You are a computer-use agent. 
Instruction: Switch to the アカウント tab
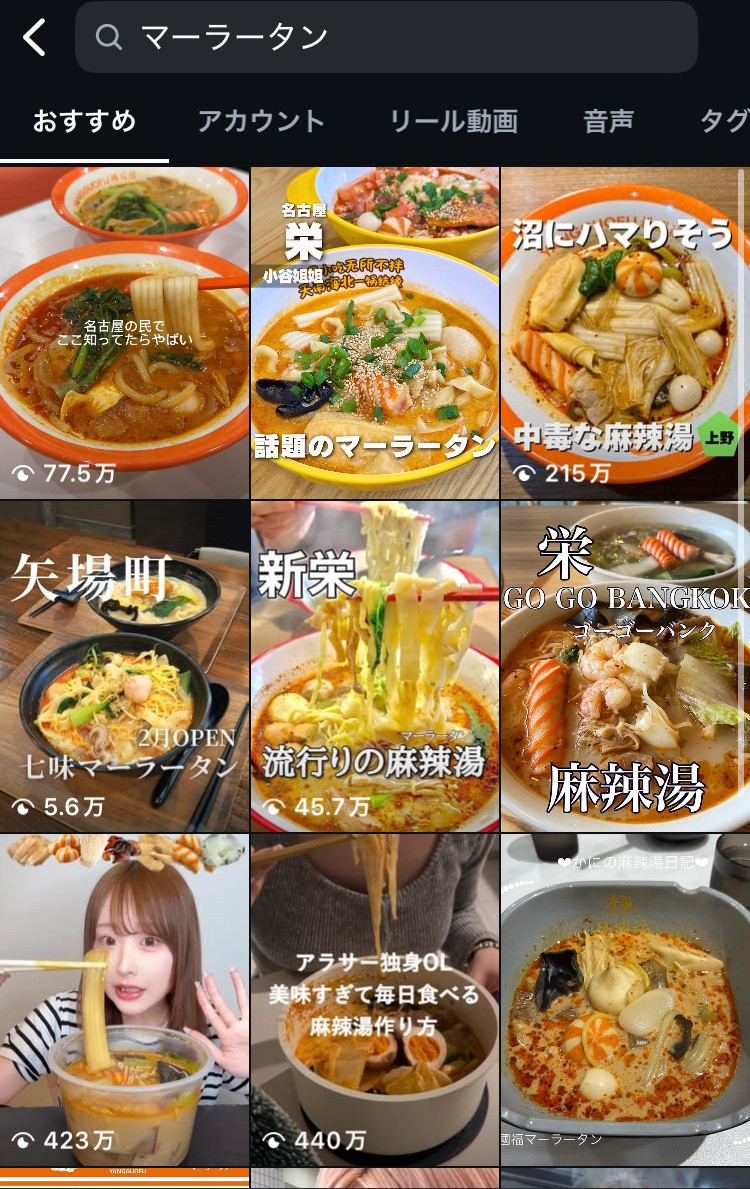260,122
